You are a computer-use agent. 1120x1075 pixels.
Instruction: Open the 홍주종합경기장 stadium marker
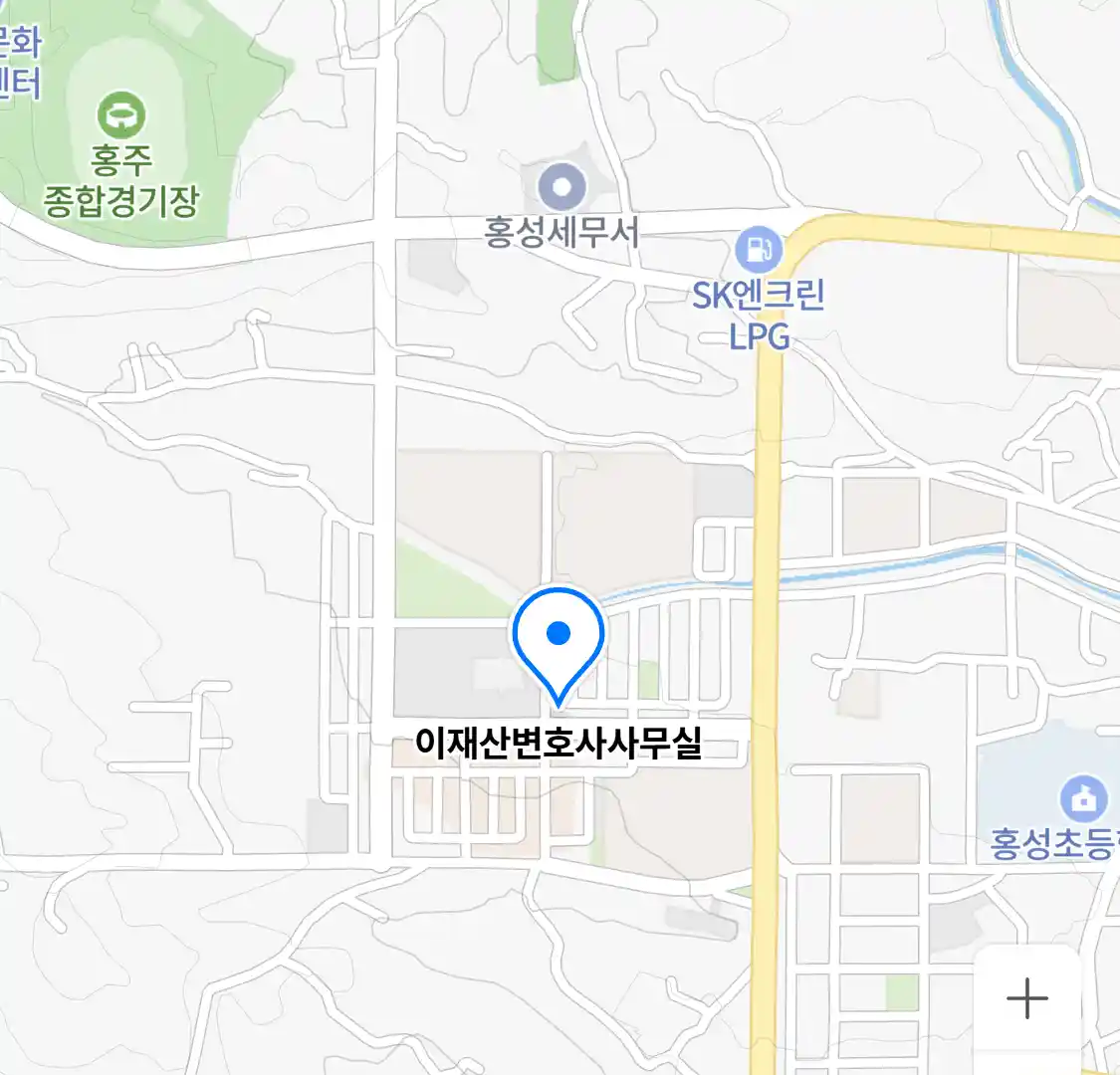tap(121, 115)
